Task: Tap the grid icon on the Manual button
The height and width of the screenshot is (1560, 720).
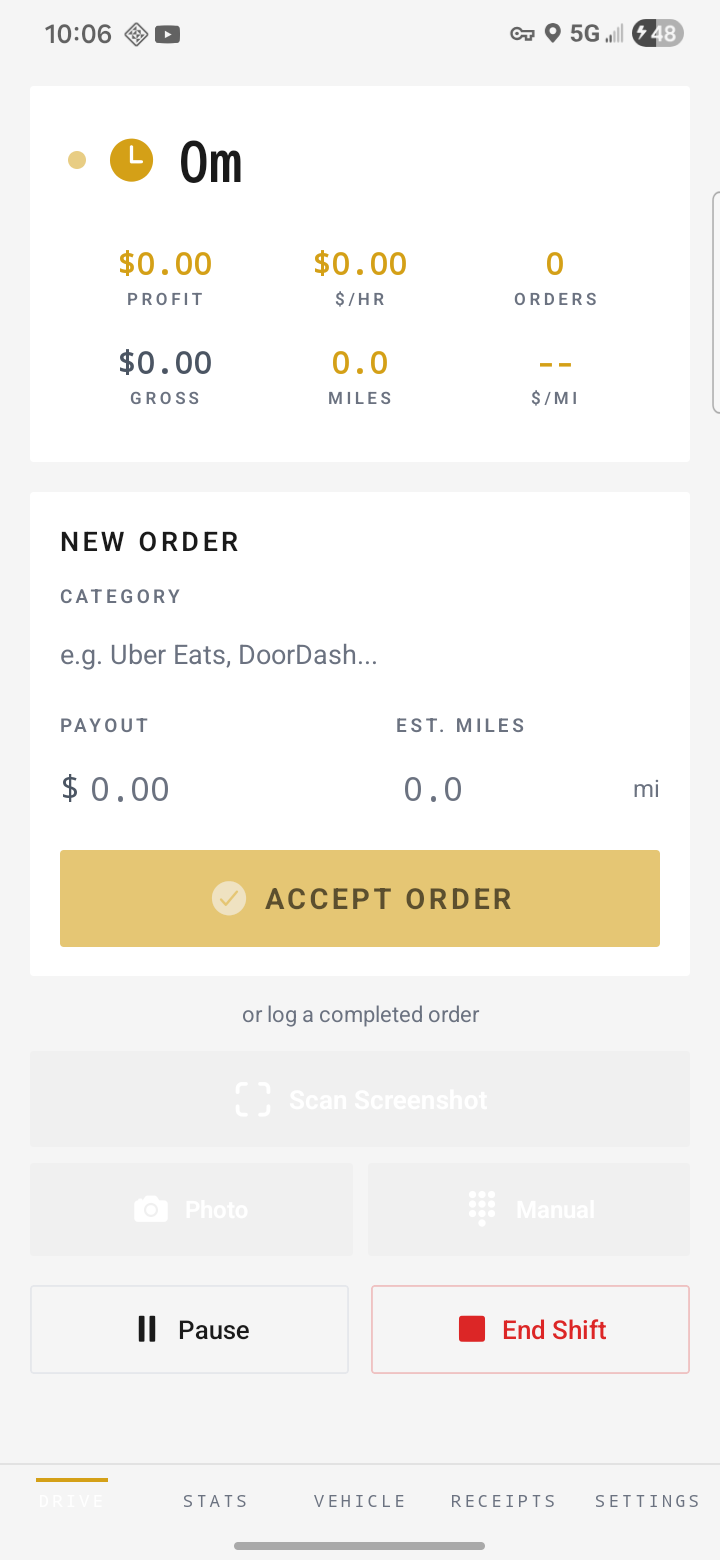Action: click(x=481, y=1209)
